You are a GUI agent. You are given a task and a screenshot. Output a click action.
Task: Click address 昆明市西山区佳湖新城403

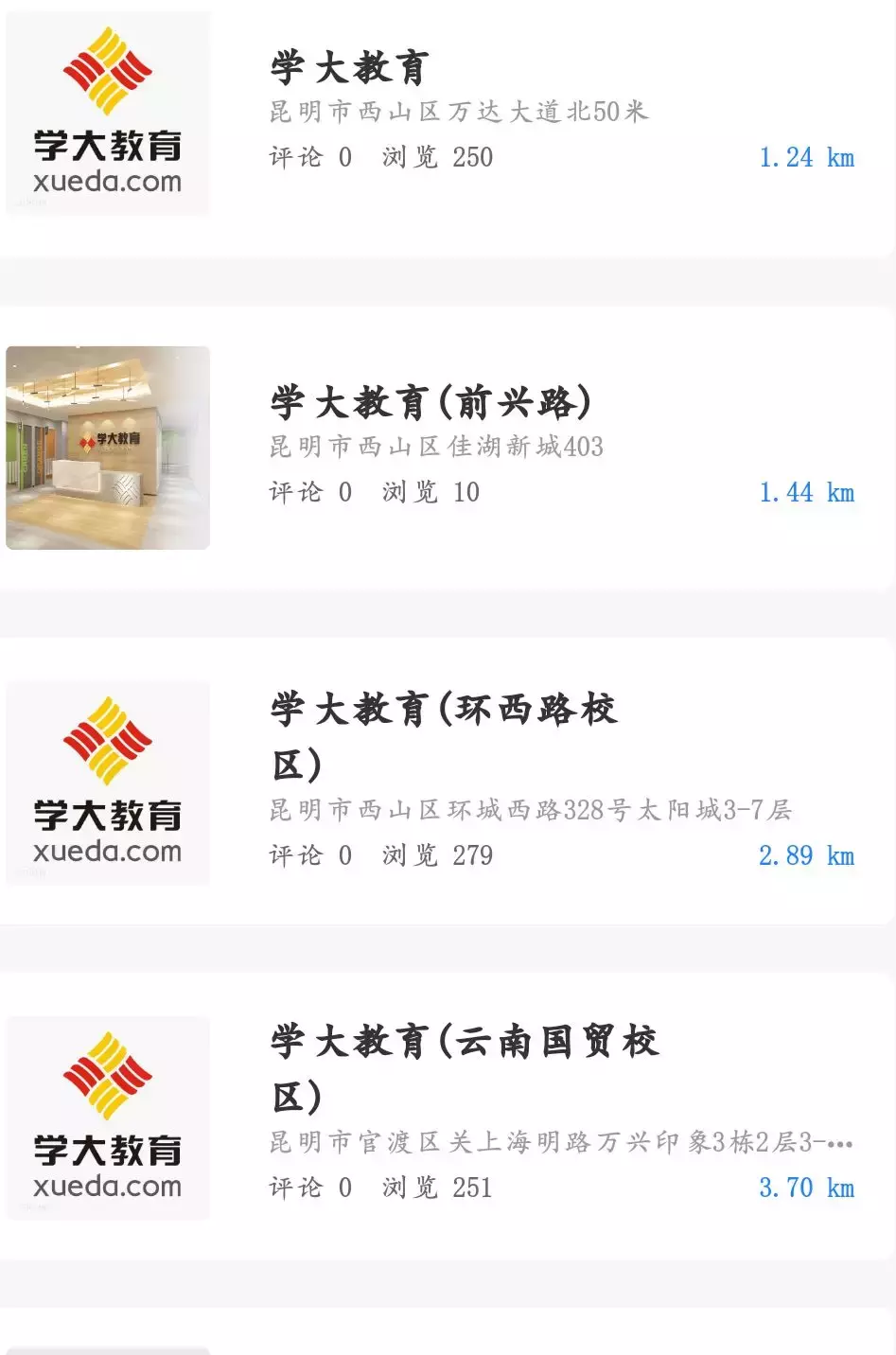pyautogui.click(x=435, y=446)
